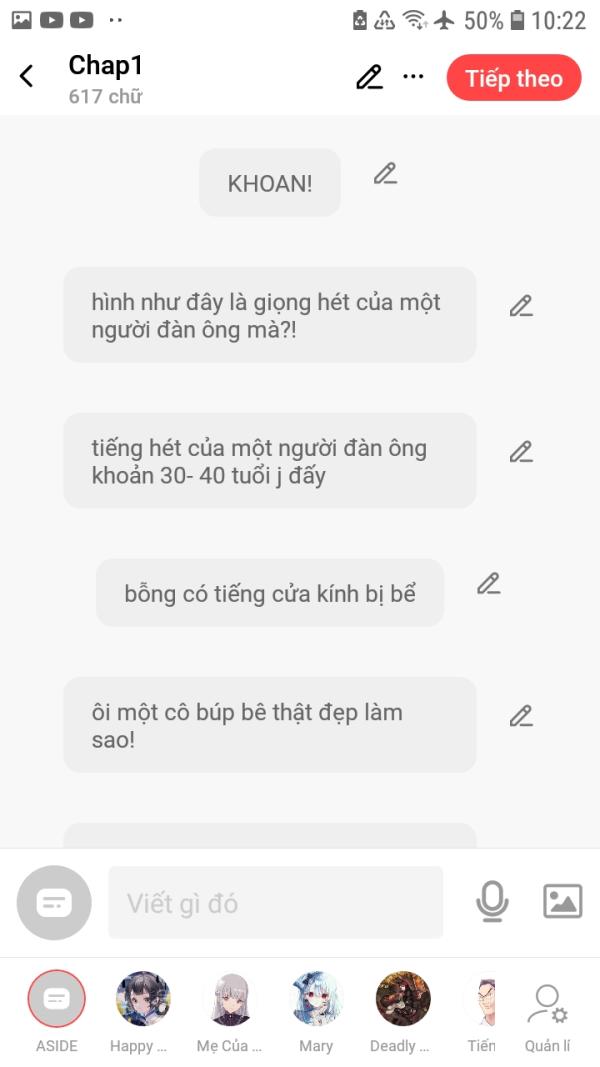Go back using the top-left arrow

point(27,76)
